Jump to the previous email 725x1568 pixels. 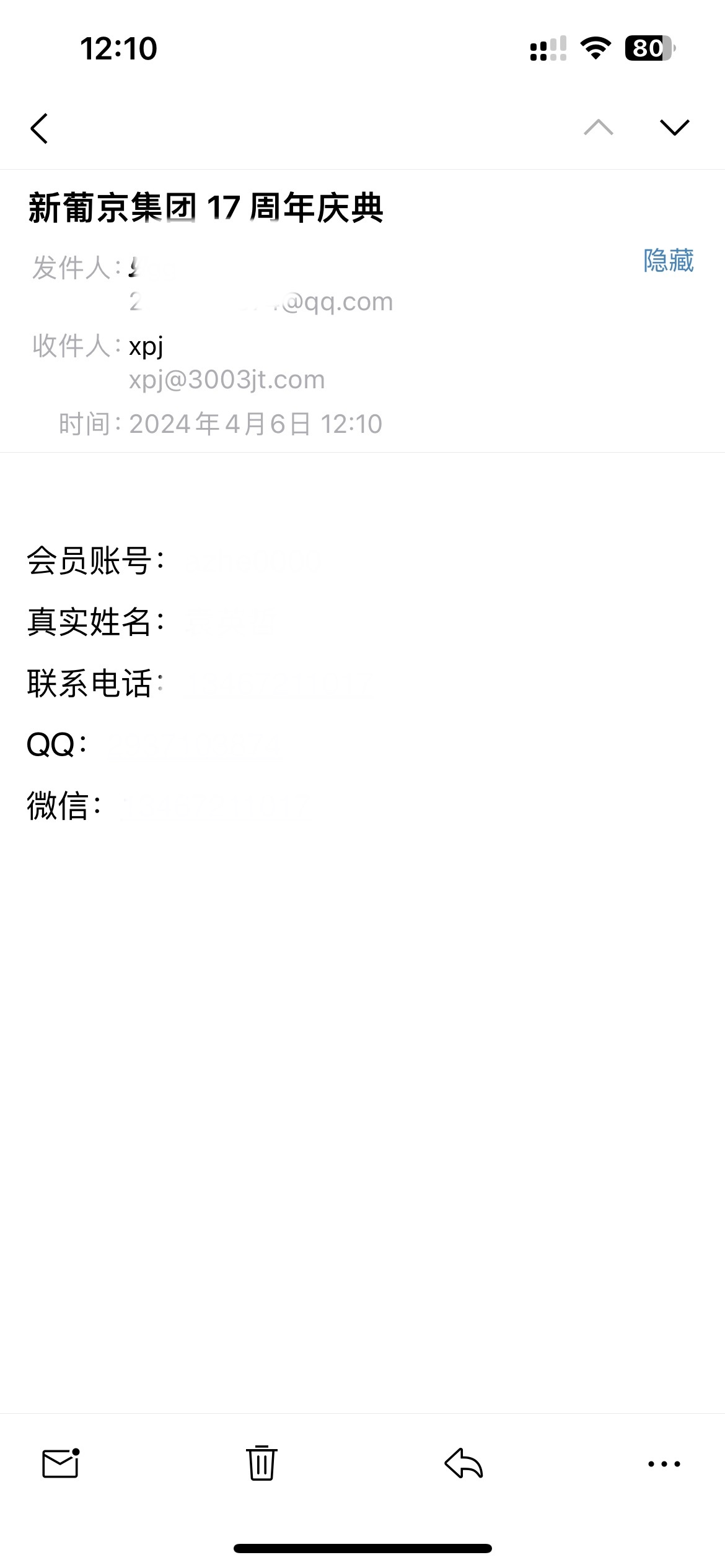[599, 127]
